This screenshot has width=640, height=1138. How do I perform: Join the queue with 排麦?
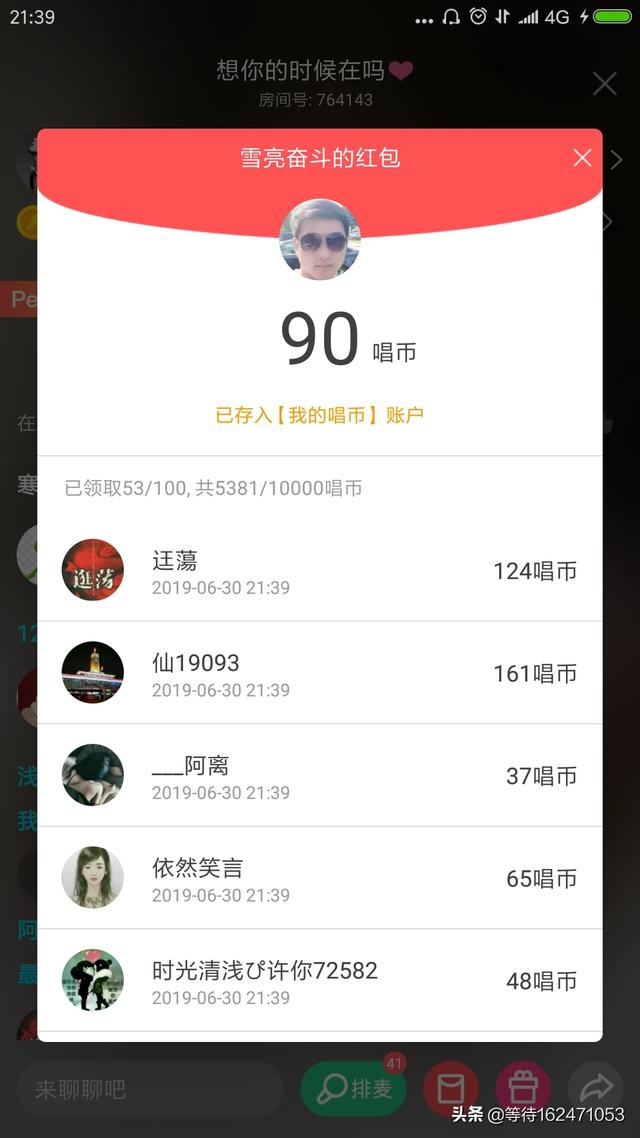click(x=354, y=1089)
